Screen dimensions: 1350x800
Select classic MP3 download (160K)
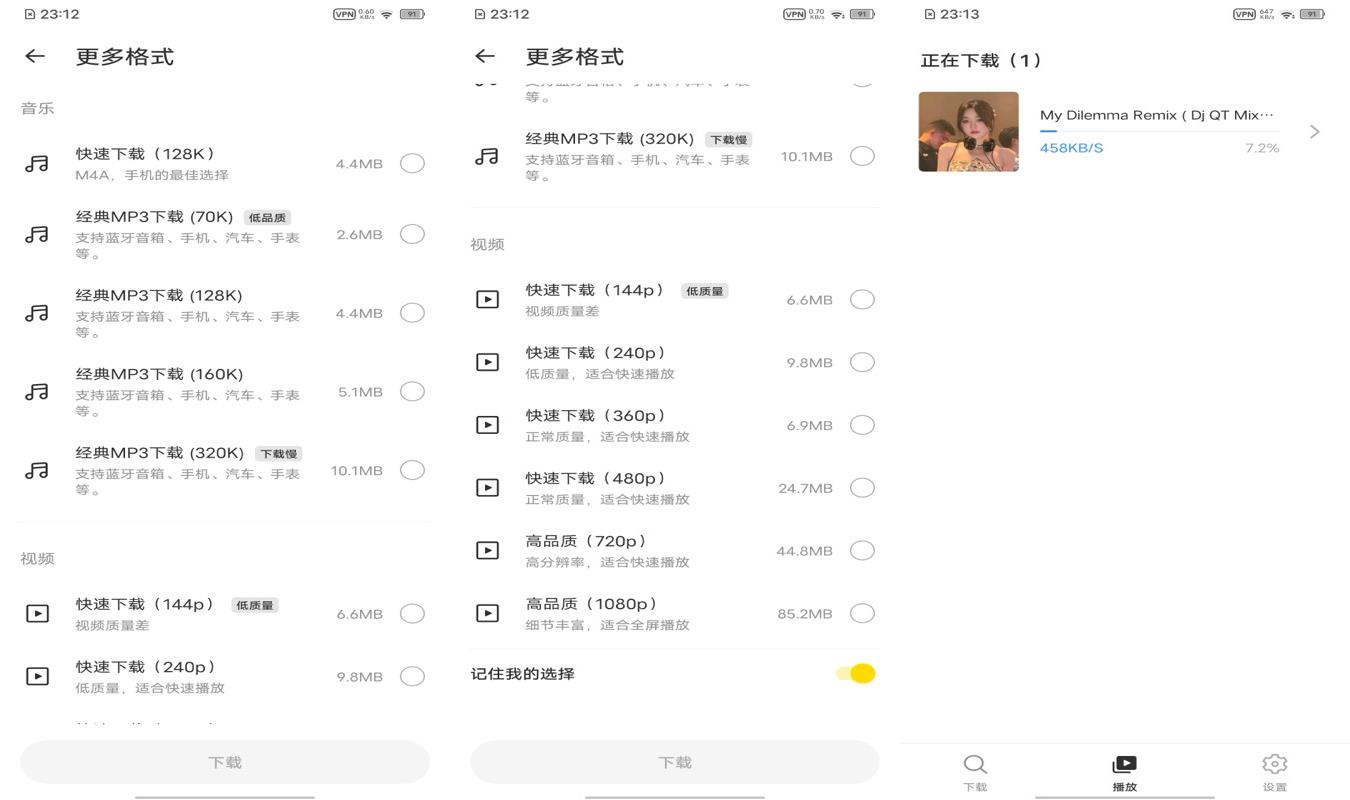point(412,392)
